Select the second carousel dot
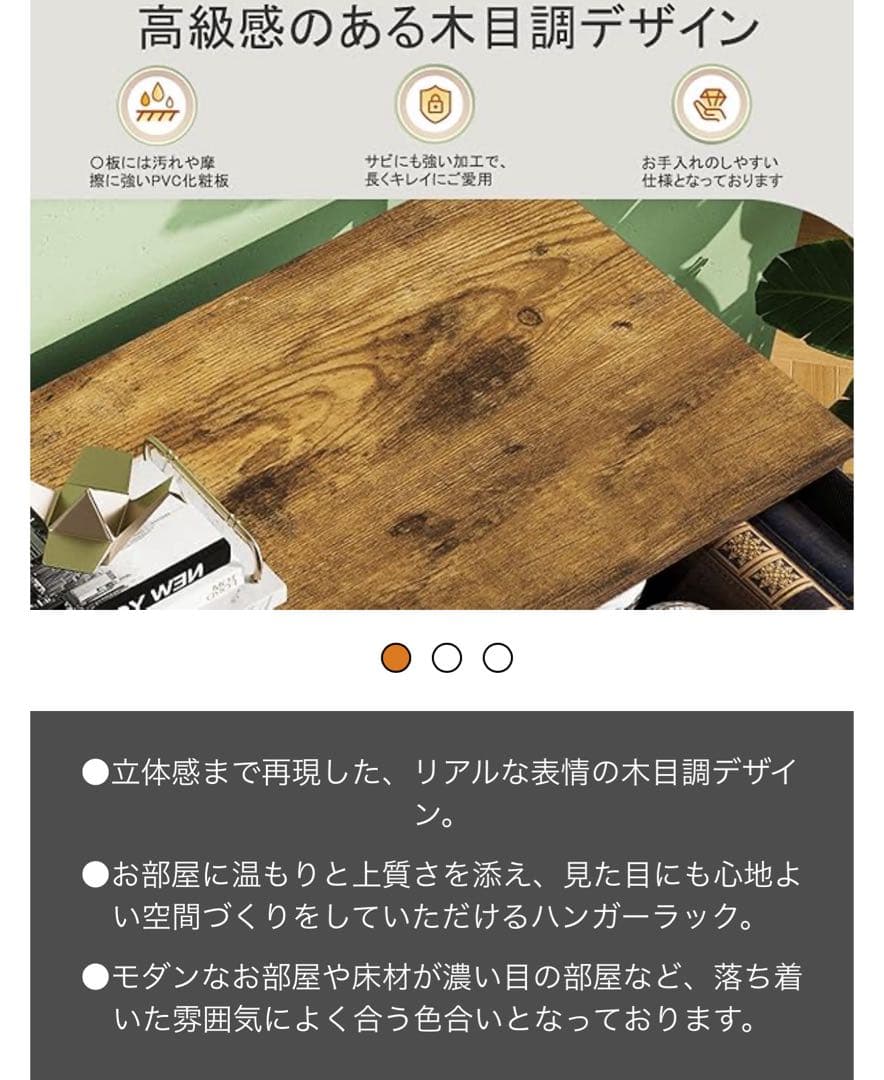Screen dimensions: 884x1080 click(447, 658)
